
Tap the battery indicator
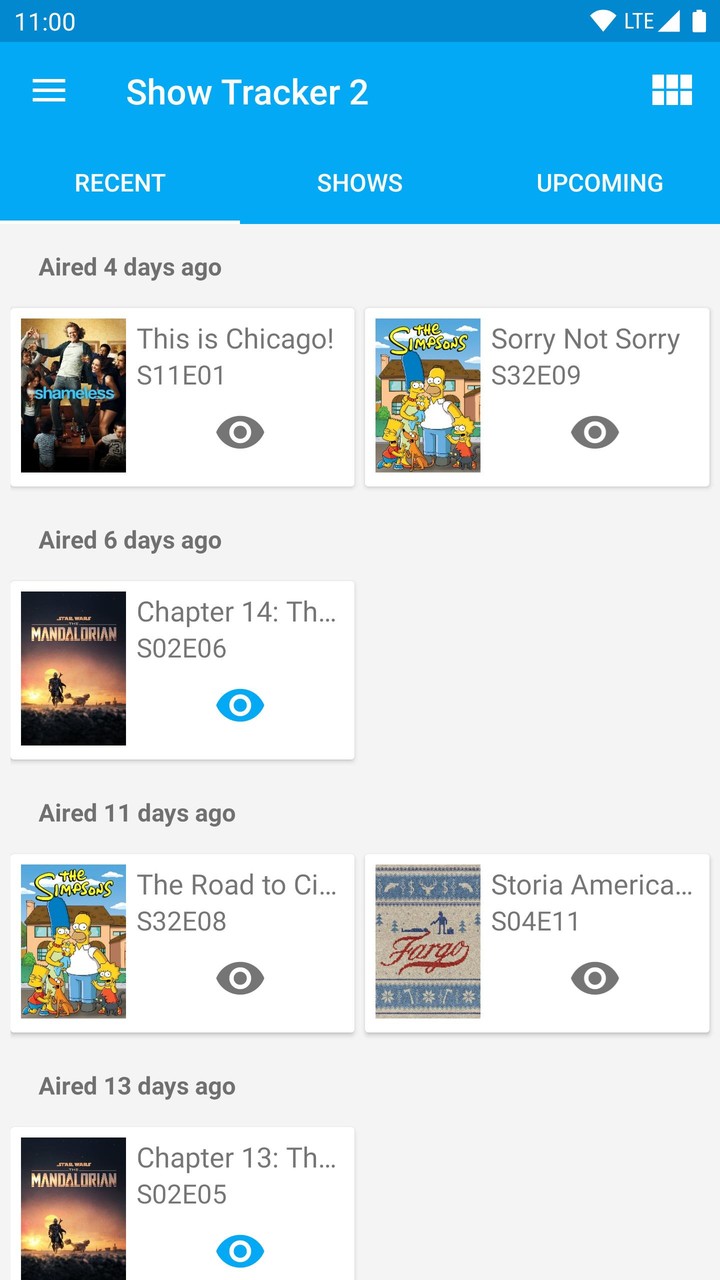click(700, 20)
